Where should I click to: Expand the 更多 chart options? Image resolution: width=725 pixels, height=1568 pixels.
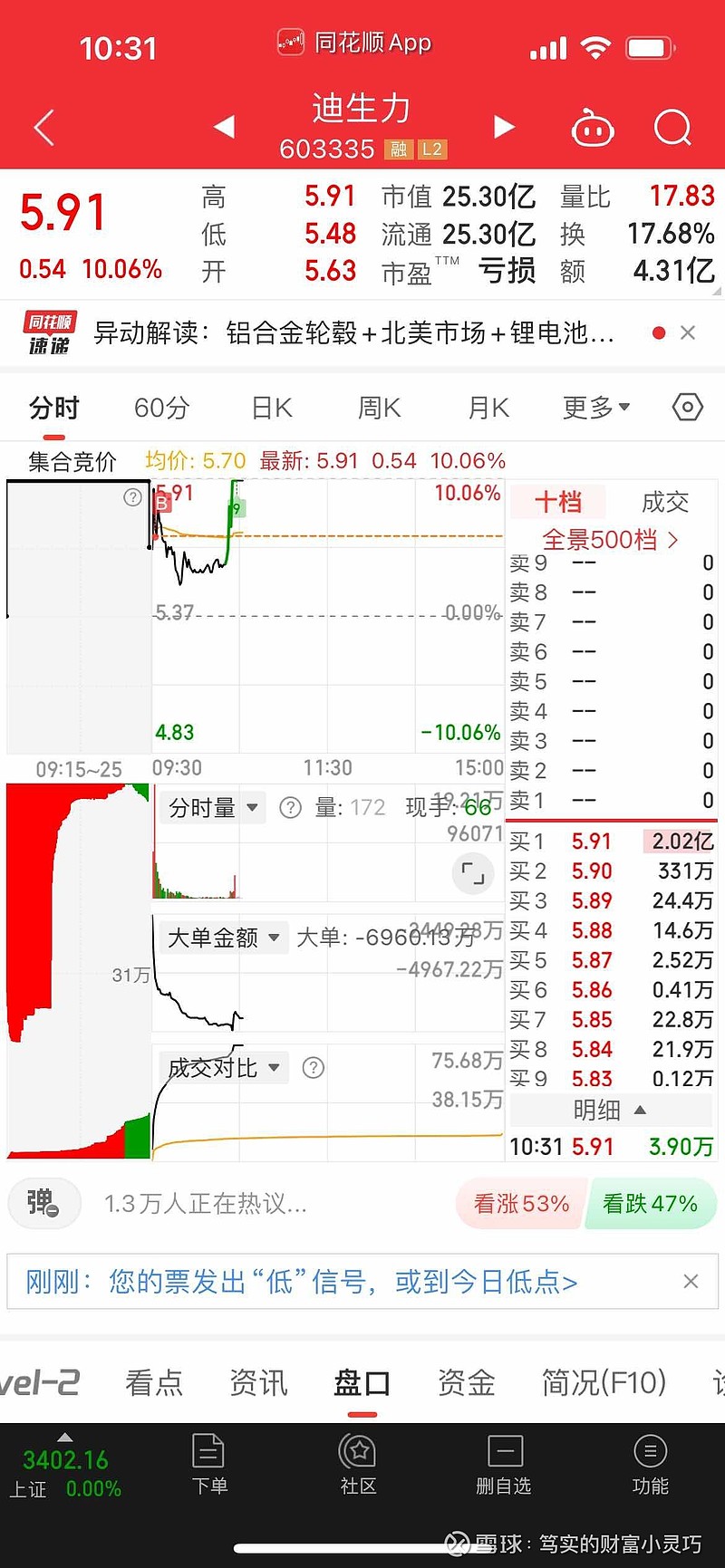coord(595,408)
